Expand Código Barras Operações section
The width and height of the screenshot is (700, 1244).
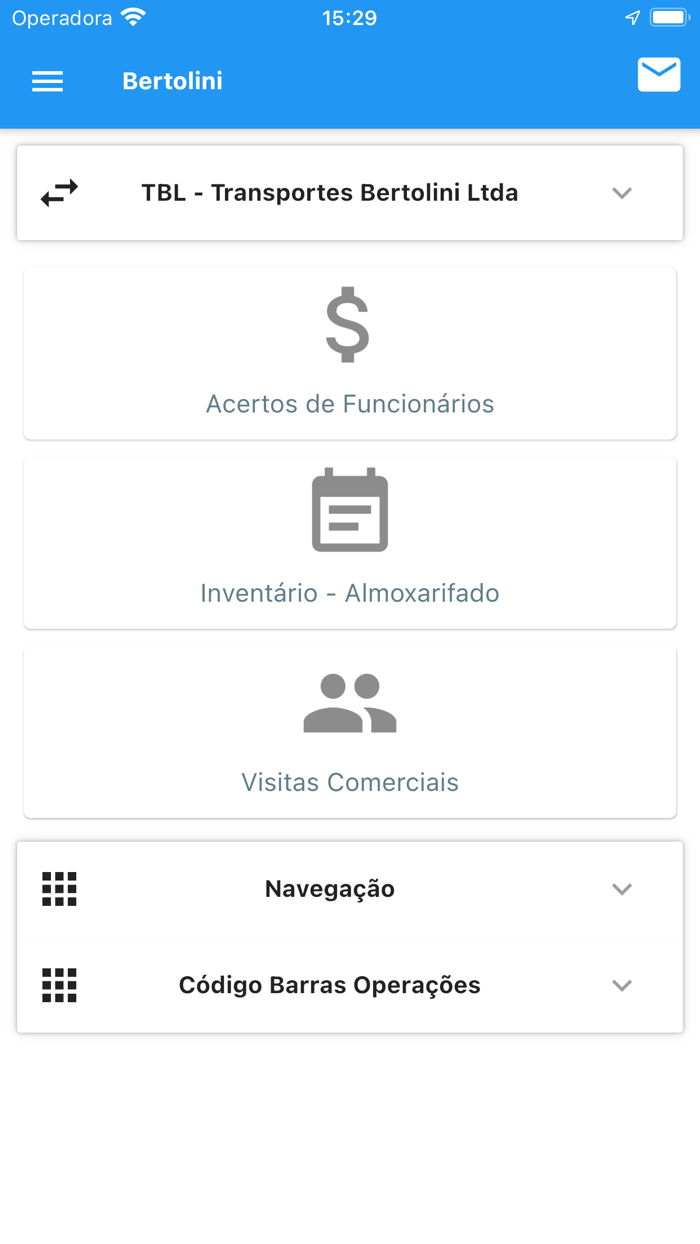click(350, 985)
